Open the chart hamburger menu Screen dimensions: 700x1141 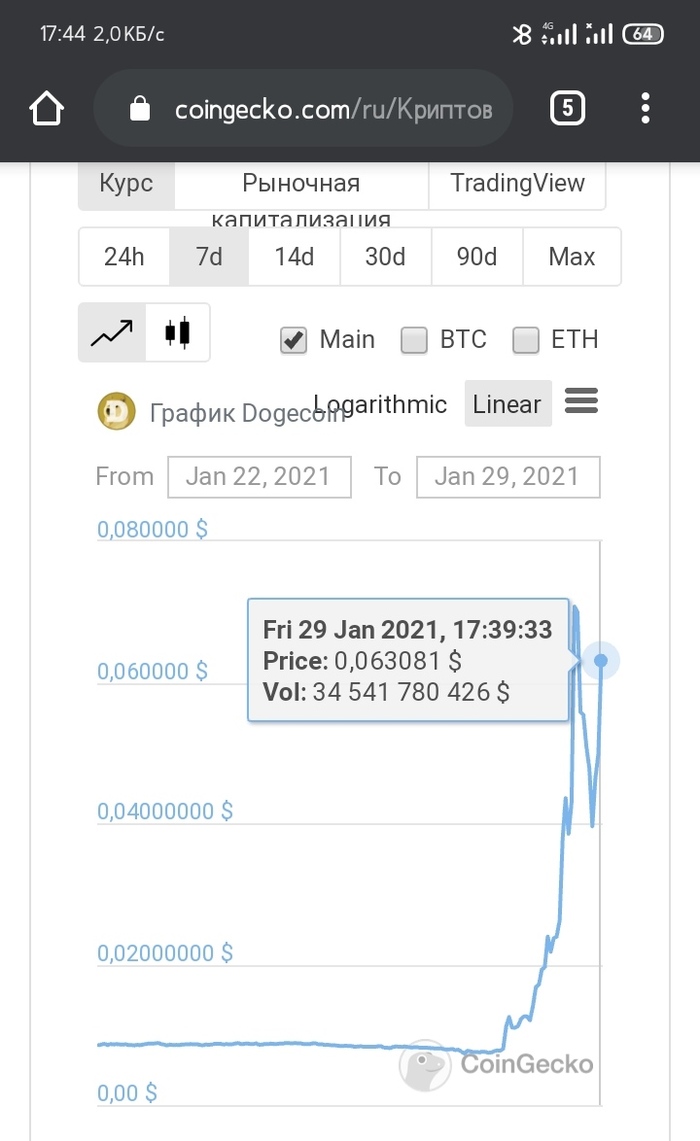(581, 402)
